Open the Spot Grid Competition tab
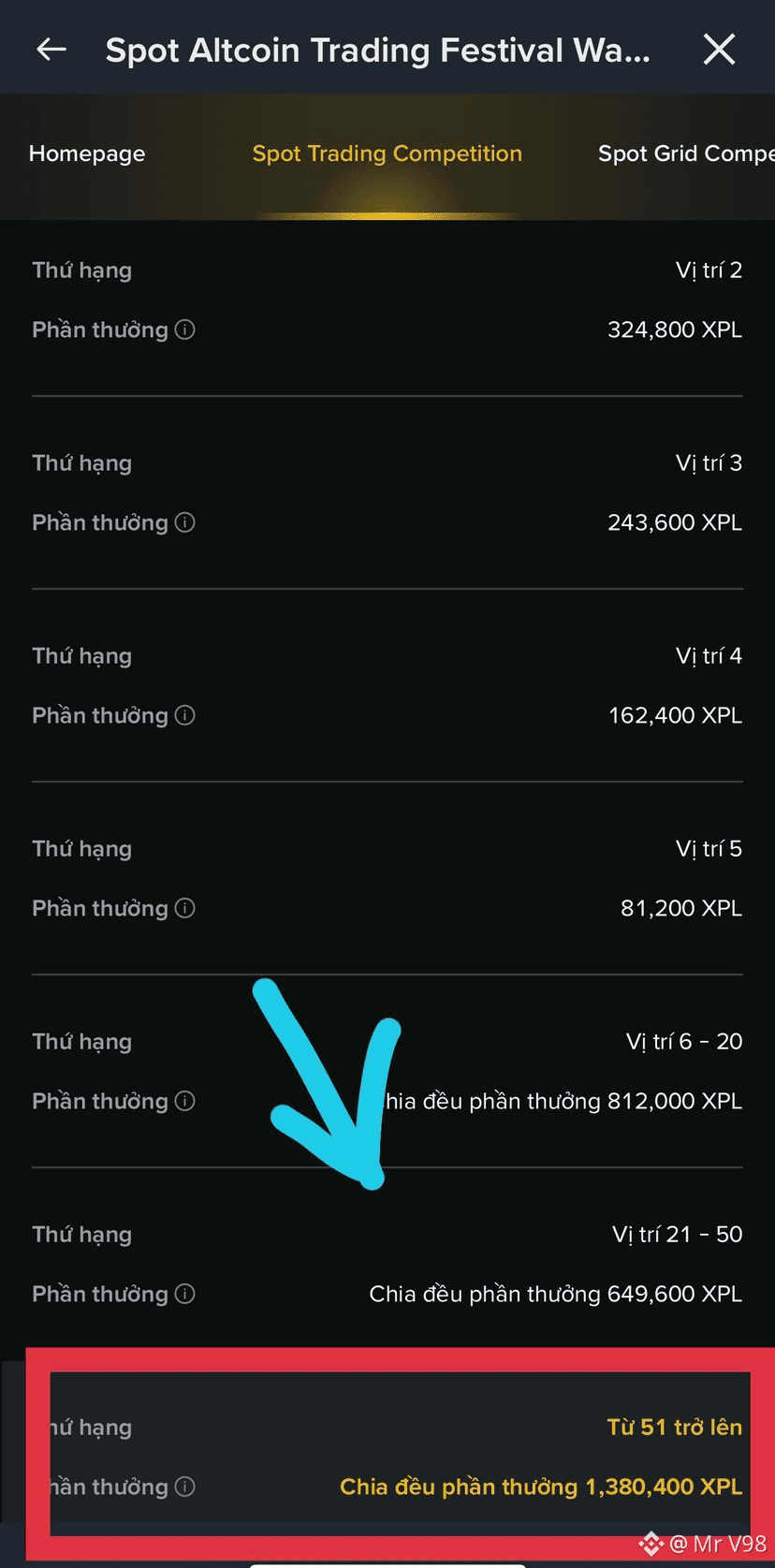 (x=685, y=154)
